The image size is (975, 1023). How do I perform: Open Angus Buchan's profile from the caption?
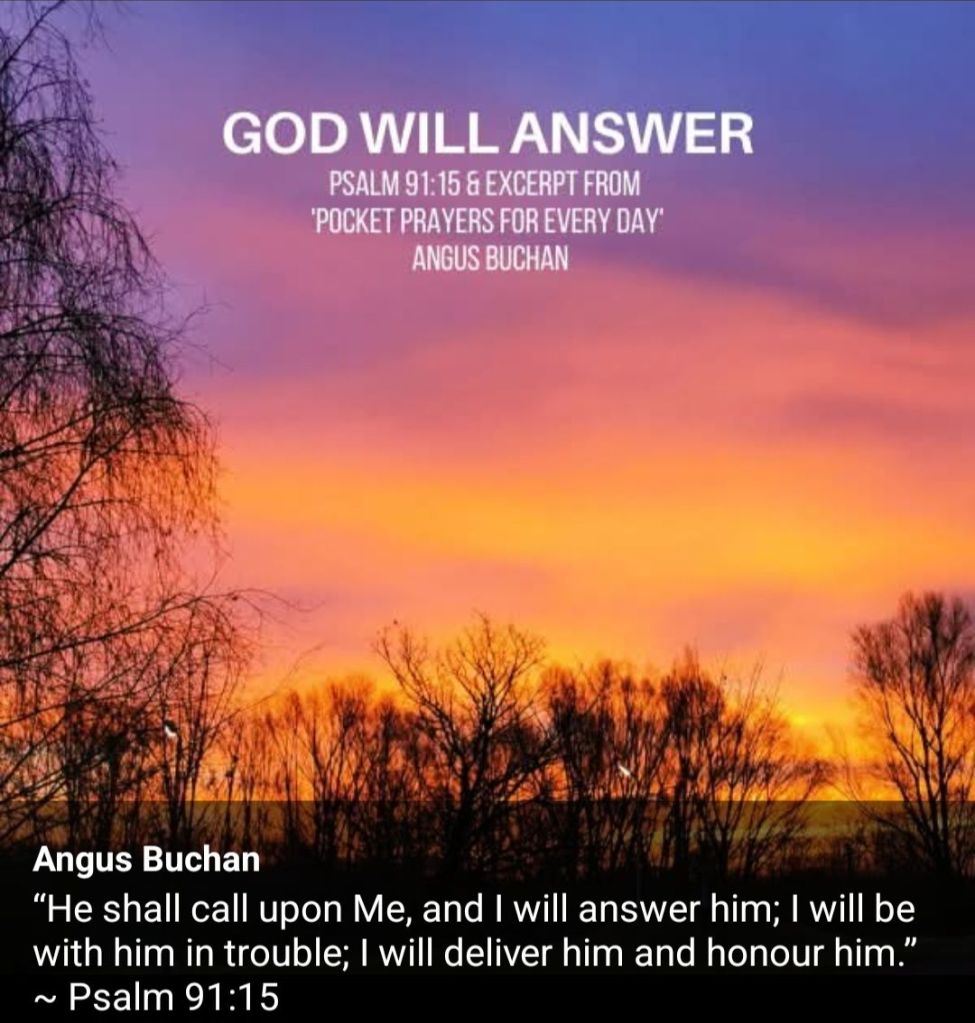[146, 859]
